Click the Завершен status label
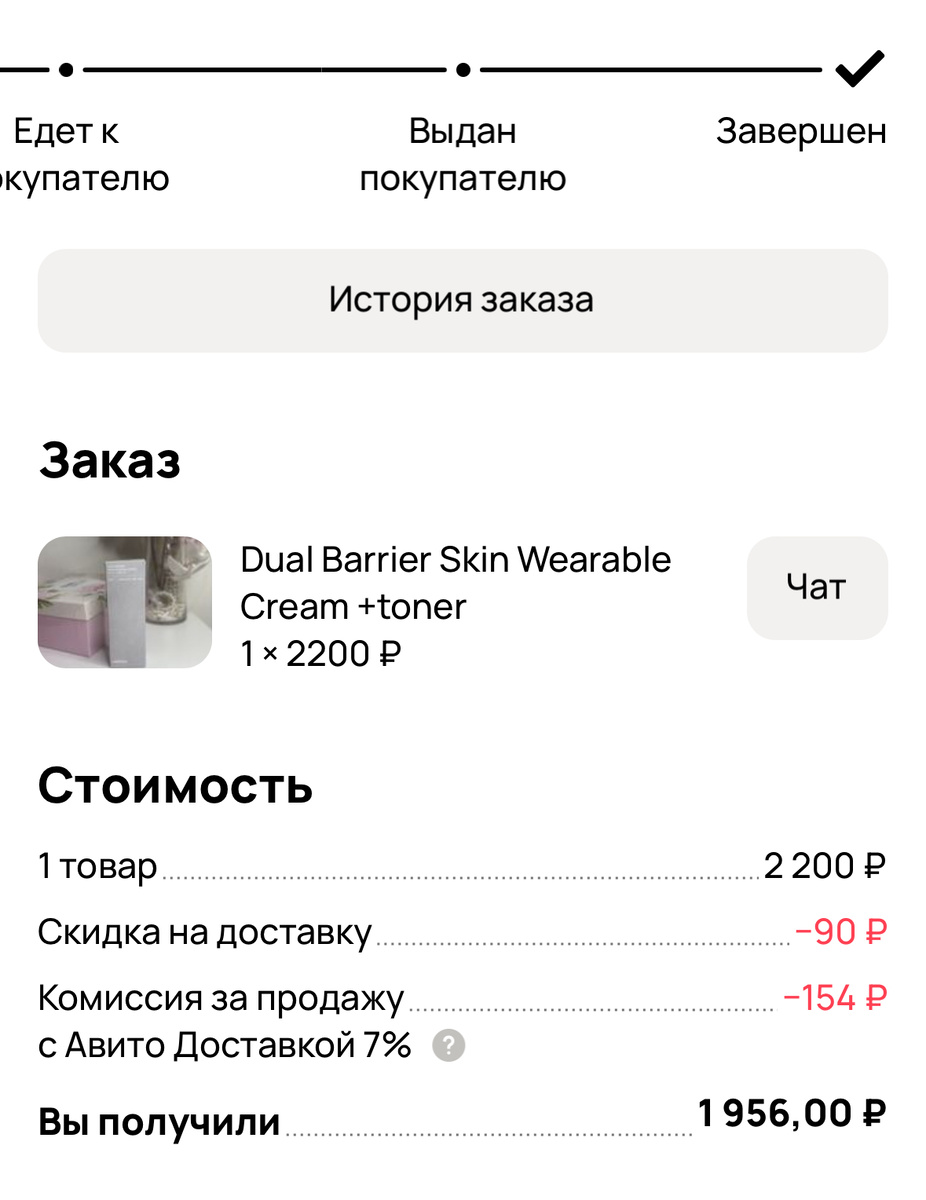Image resolution: width=926 pixels, height=1200 pixels. point(801,130)
